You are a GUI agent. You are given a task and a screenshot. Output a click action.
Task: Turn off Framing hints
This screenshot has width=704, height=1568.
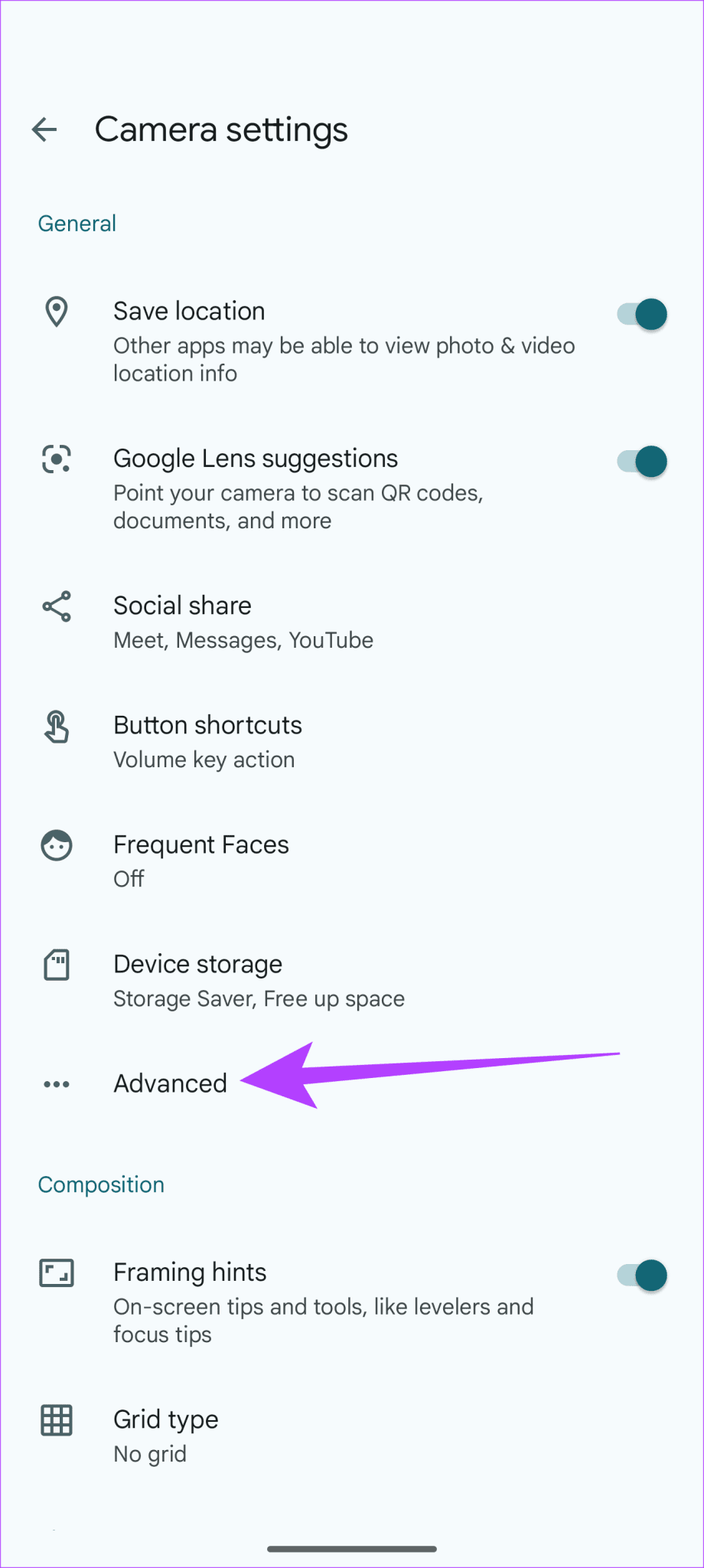[x=641, y=1275]
